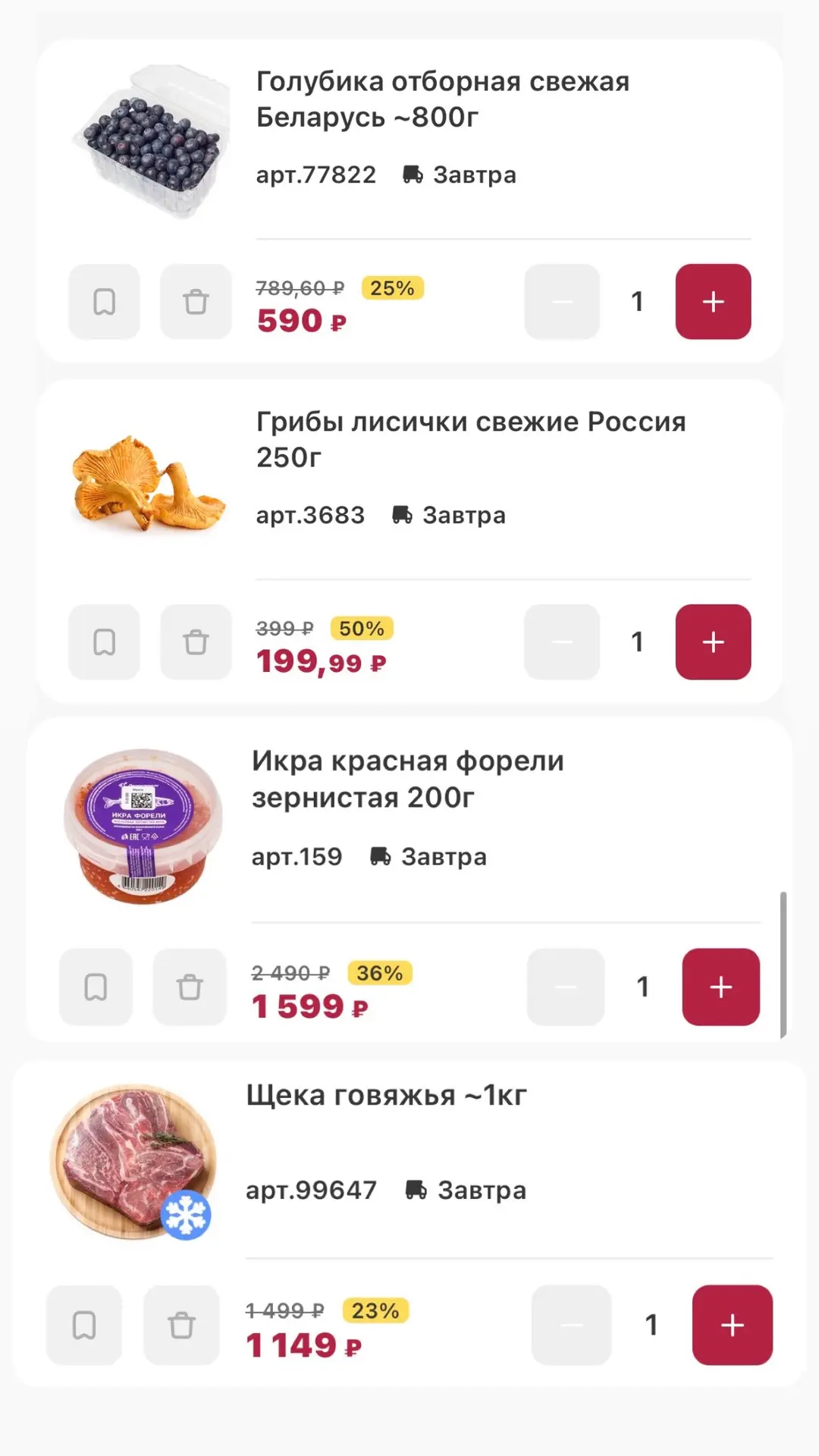This screenshot has height=1456, width=819.
Task: Decrease quantity of Щека говяжья
Action: pos(572,1326)
